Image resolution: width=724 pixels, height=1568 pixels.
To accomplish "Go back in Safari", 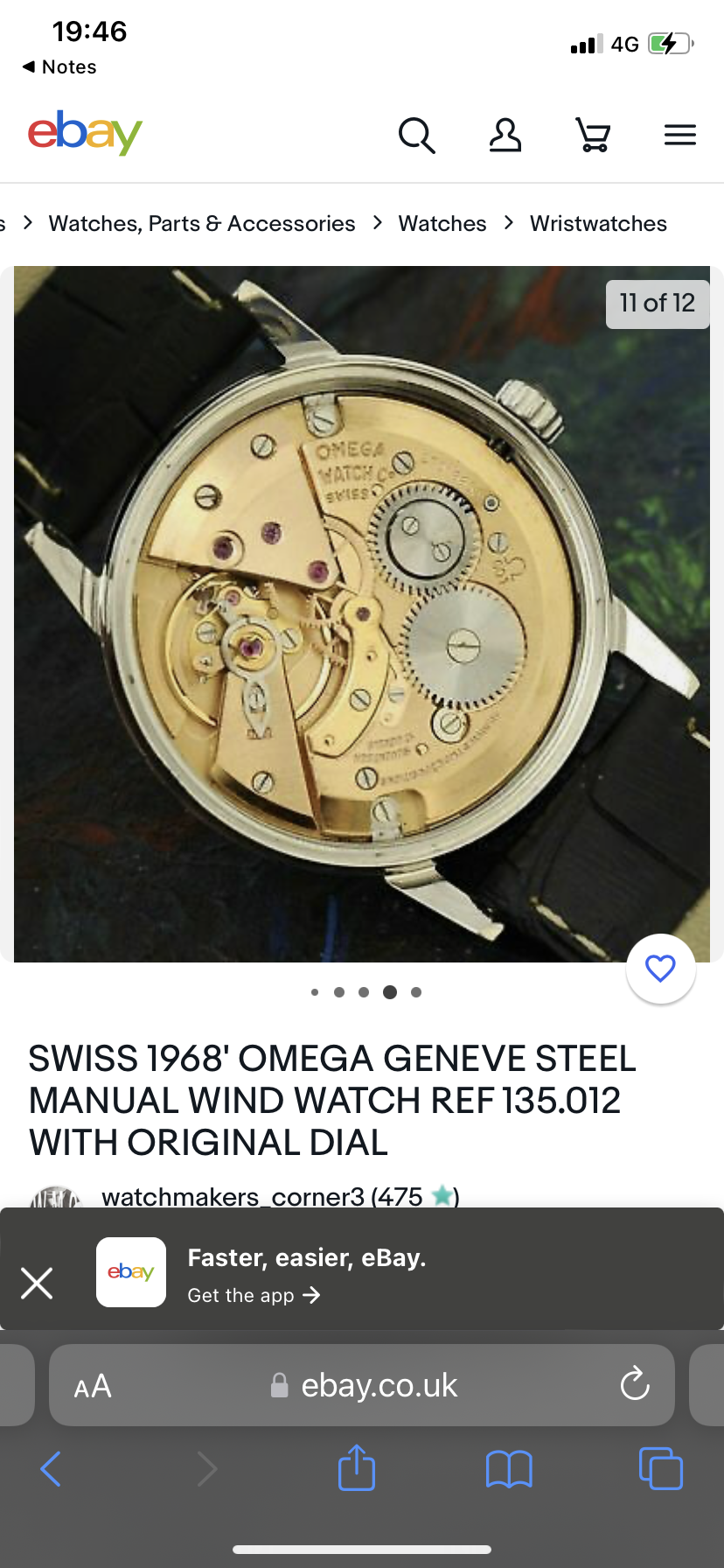I will pyautogui.click(x=51, y=1469).
